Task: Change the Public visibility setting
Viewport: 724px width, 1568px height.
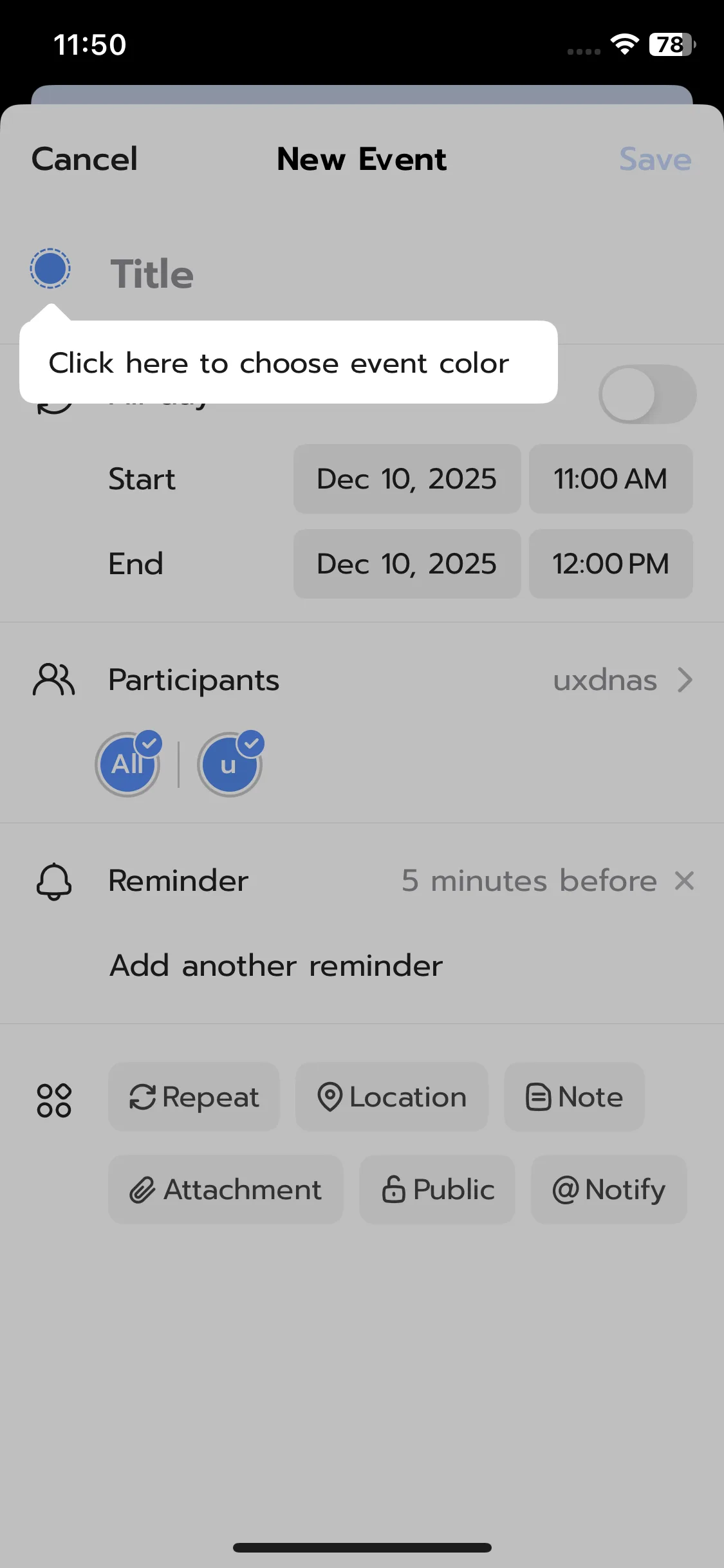Action: (x=437, y=1190)
